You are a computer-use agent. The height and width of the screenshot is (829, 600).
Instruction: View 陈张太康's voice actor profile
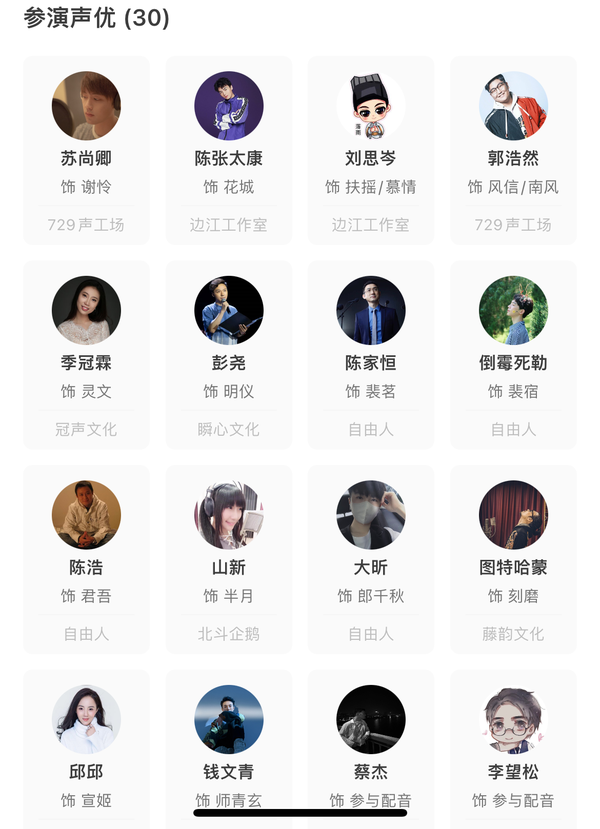[229, 150]
